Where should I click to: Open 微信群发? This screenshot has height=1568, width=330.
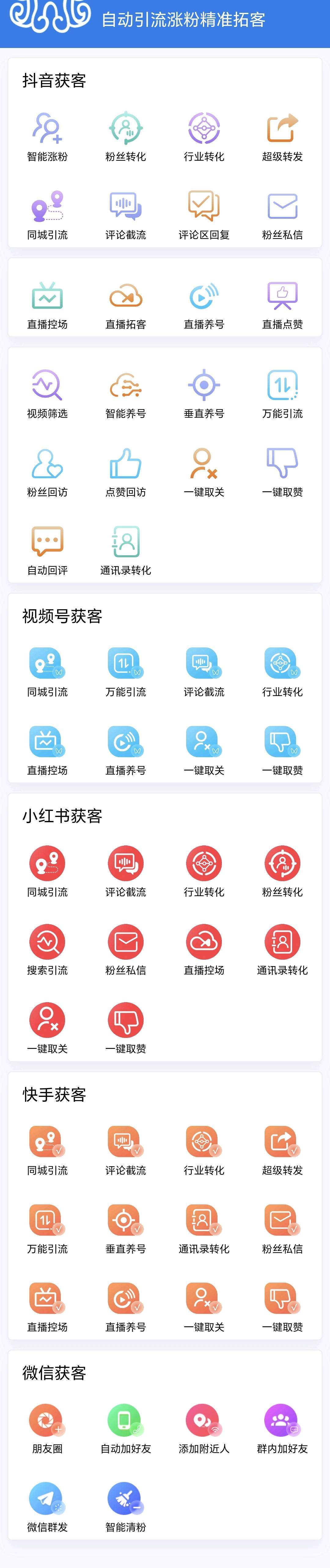point(47,1499)
